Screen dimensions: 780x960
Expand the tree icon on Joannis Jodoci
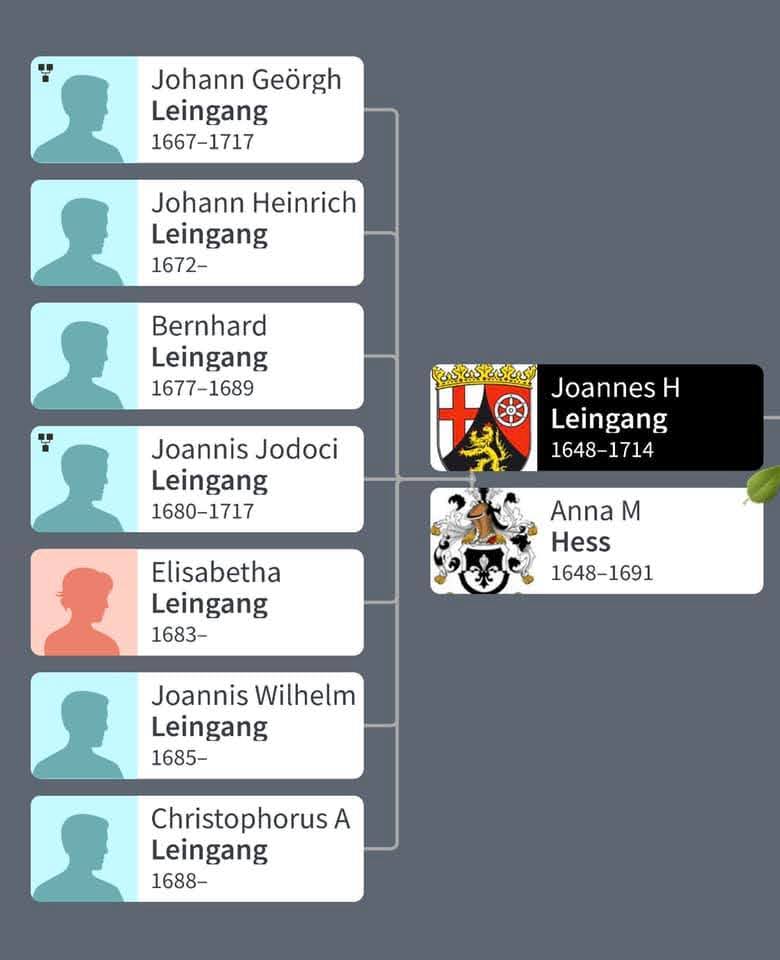[x=45, y=442]
